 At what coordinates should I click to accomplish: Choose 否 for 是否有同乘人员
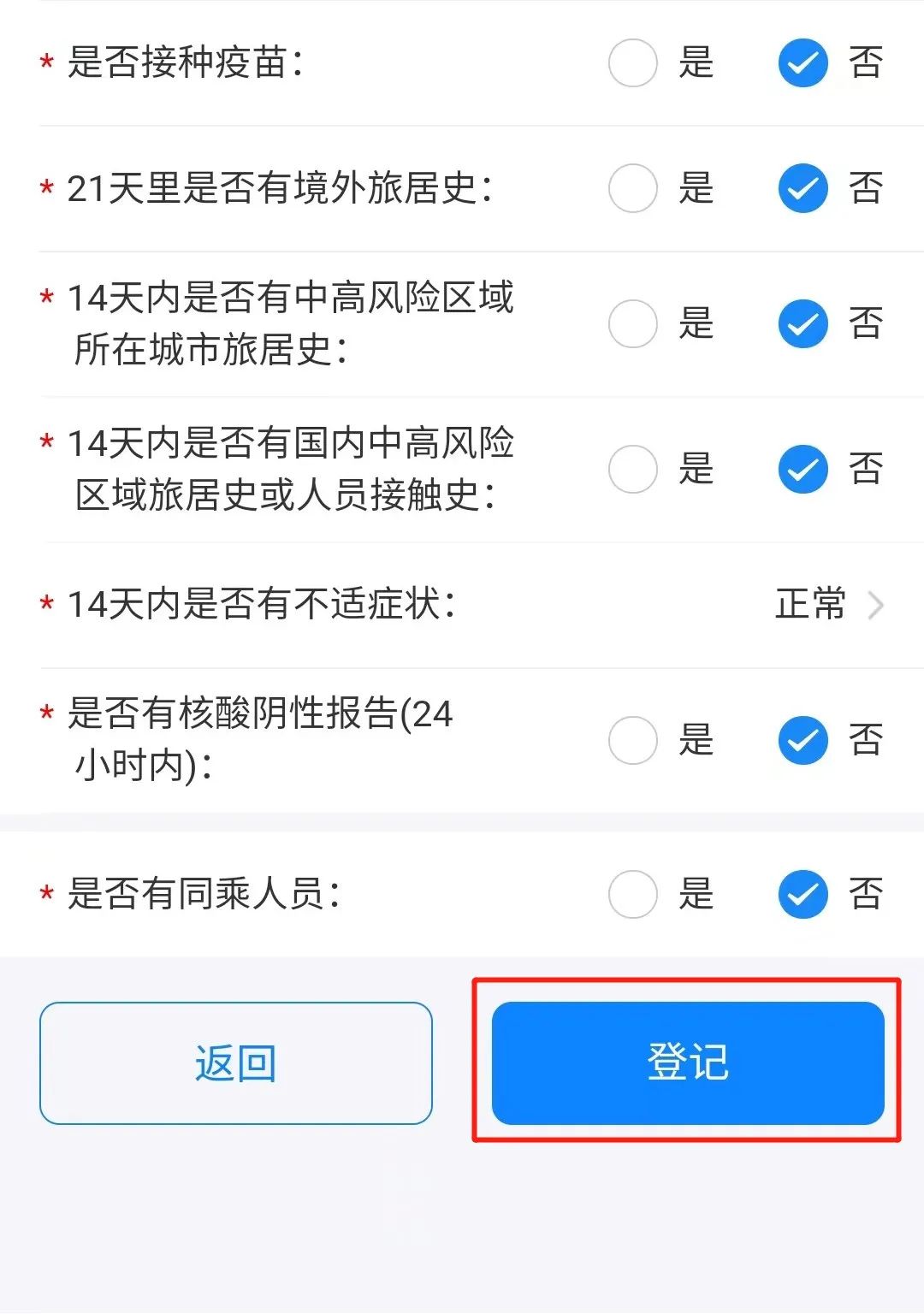point(803,894)
